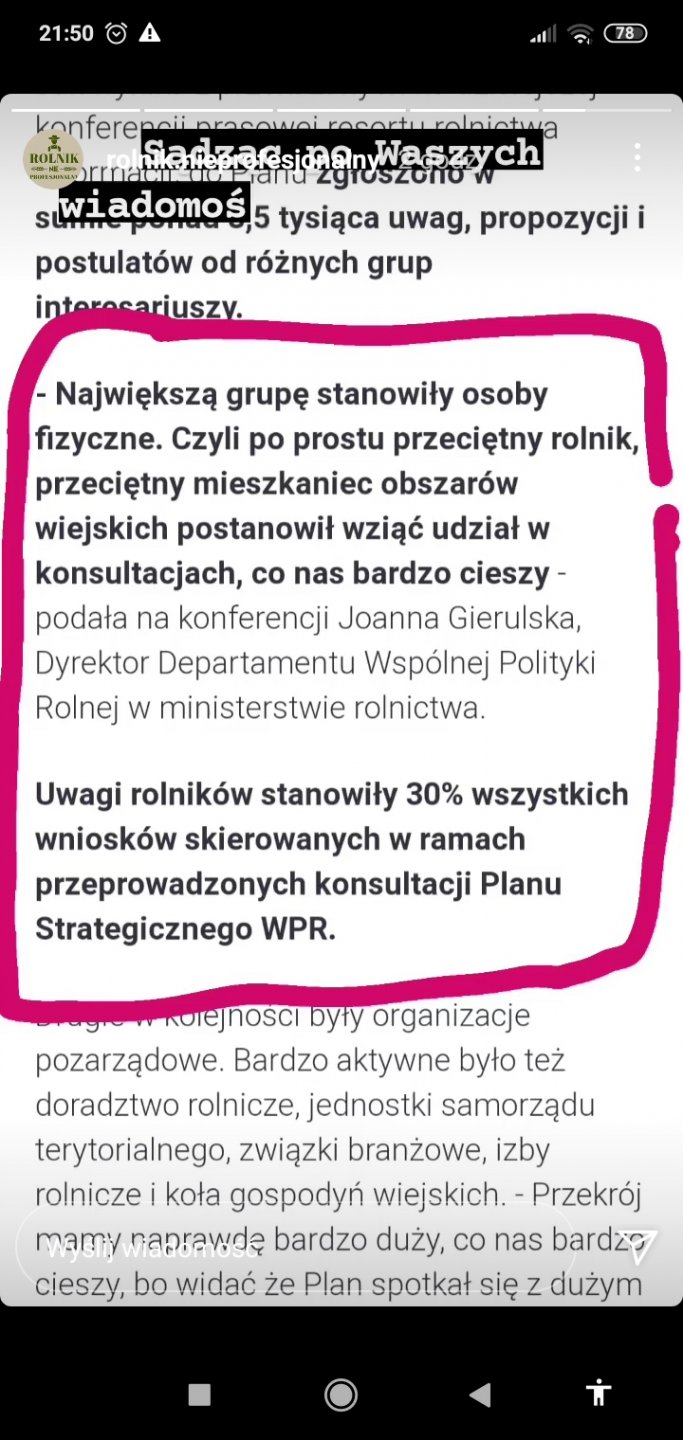The width and height of the screenshot is (683, 1440).
Task: Go back with system back button
Action: 480,1394
